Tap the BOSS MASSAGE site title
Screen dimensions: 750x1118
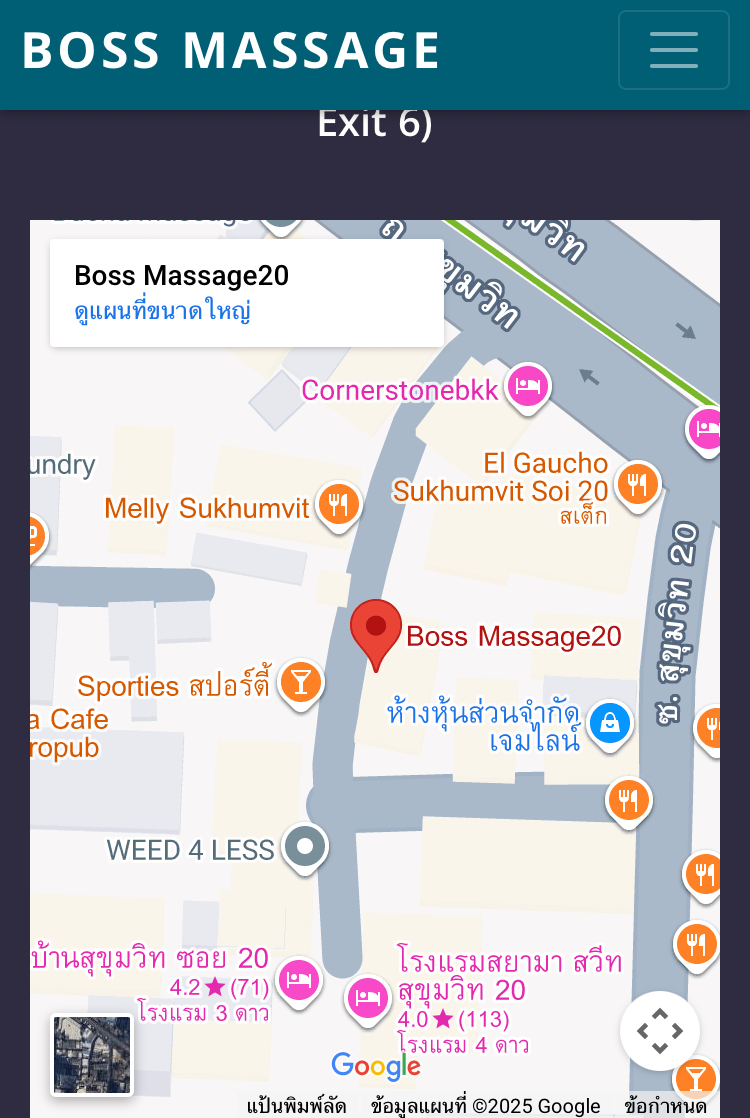point(231,50)
